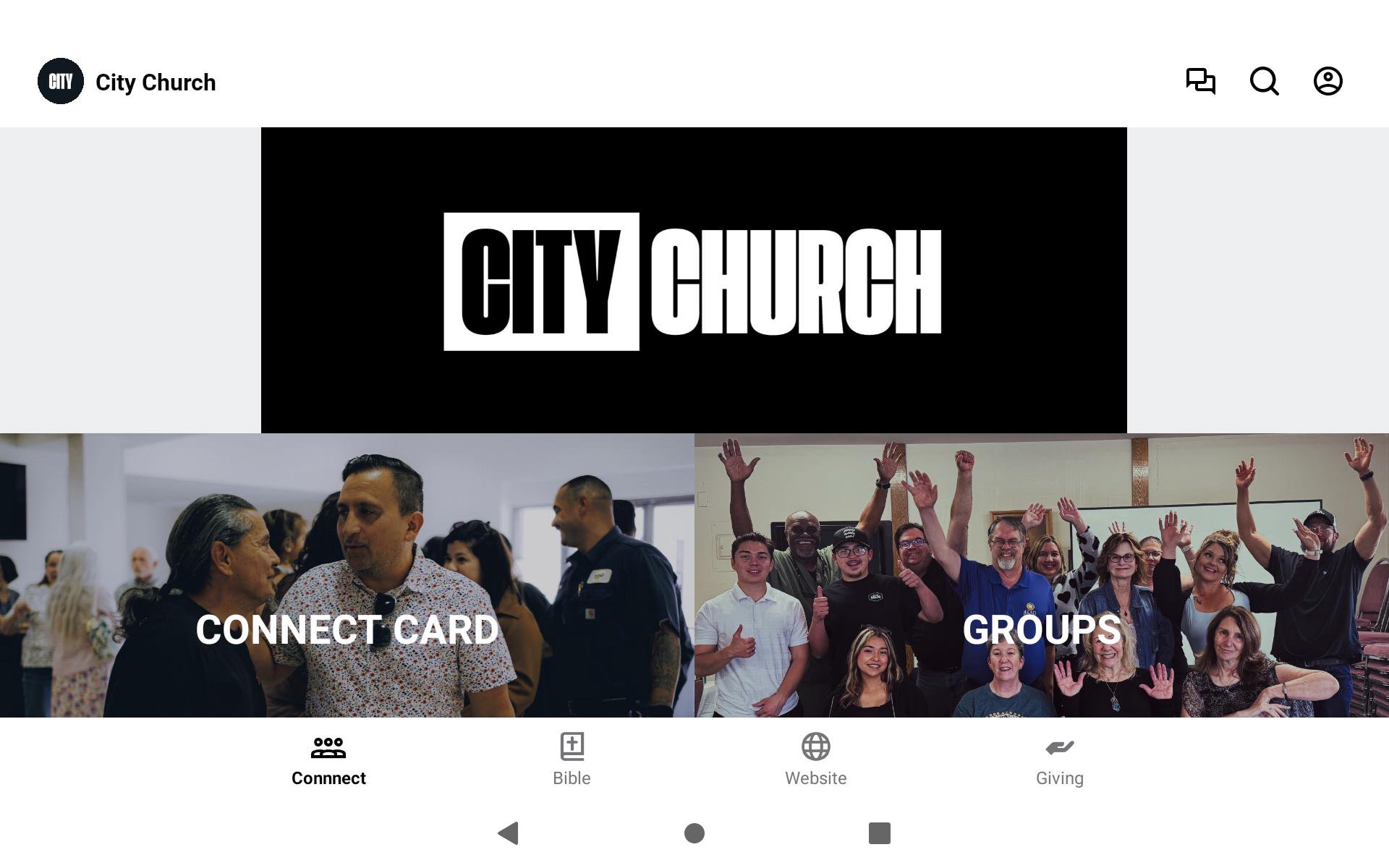Open search from the top bar
1389x868 pixels.
(x=1264, y=81)
